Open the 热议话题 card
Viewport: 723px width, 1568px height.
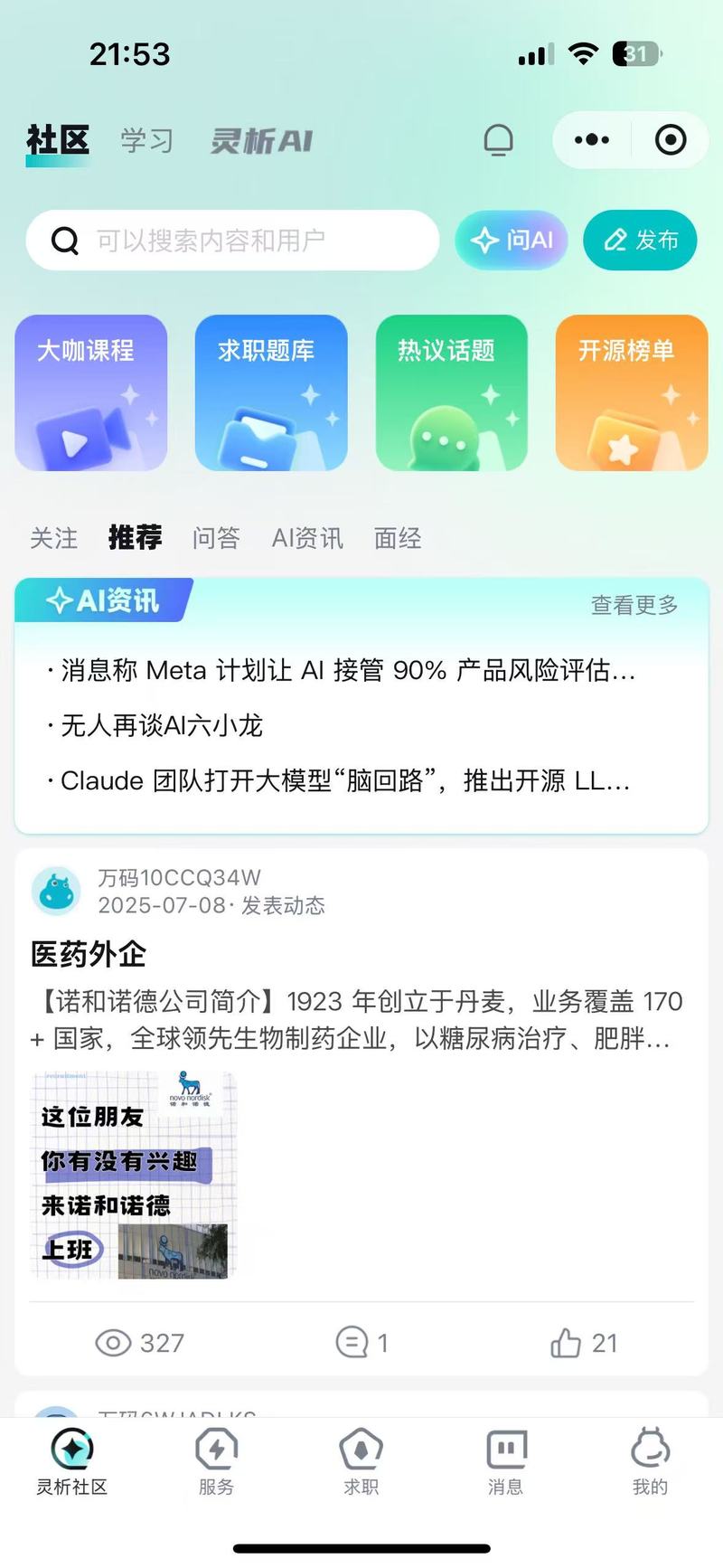[x=451, y=392]
